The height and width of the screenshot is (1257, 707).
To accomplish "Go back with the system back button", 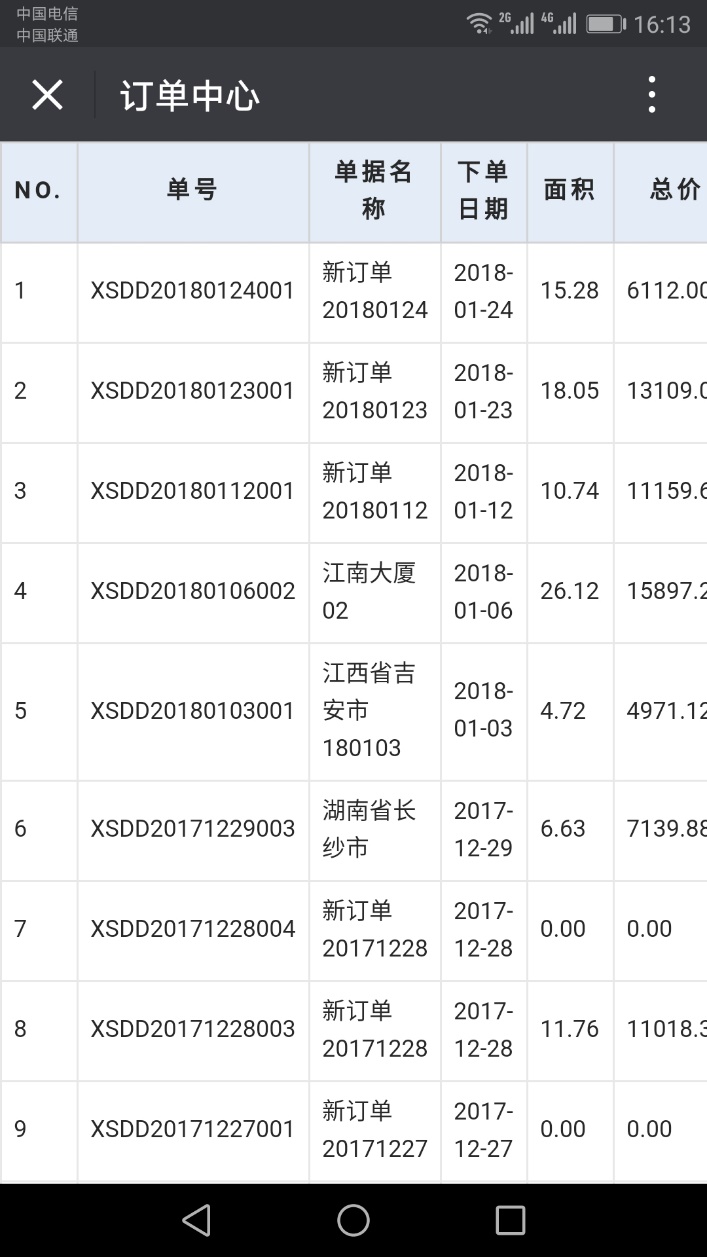I will tap(197, 1220).
